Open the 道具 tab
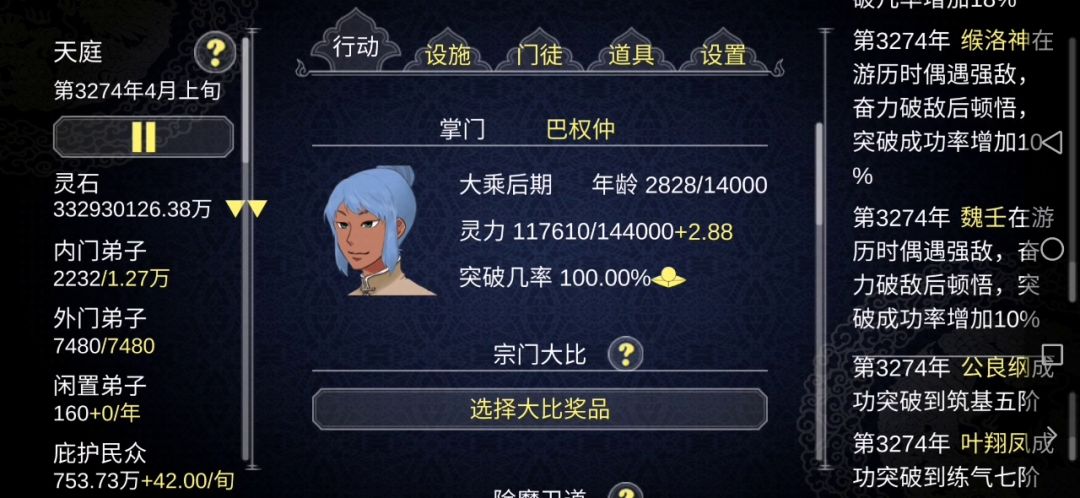The image size is (1080, 498). pyautogui.click(x=631, y=54)
